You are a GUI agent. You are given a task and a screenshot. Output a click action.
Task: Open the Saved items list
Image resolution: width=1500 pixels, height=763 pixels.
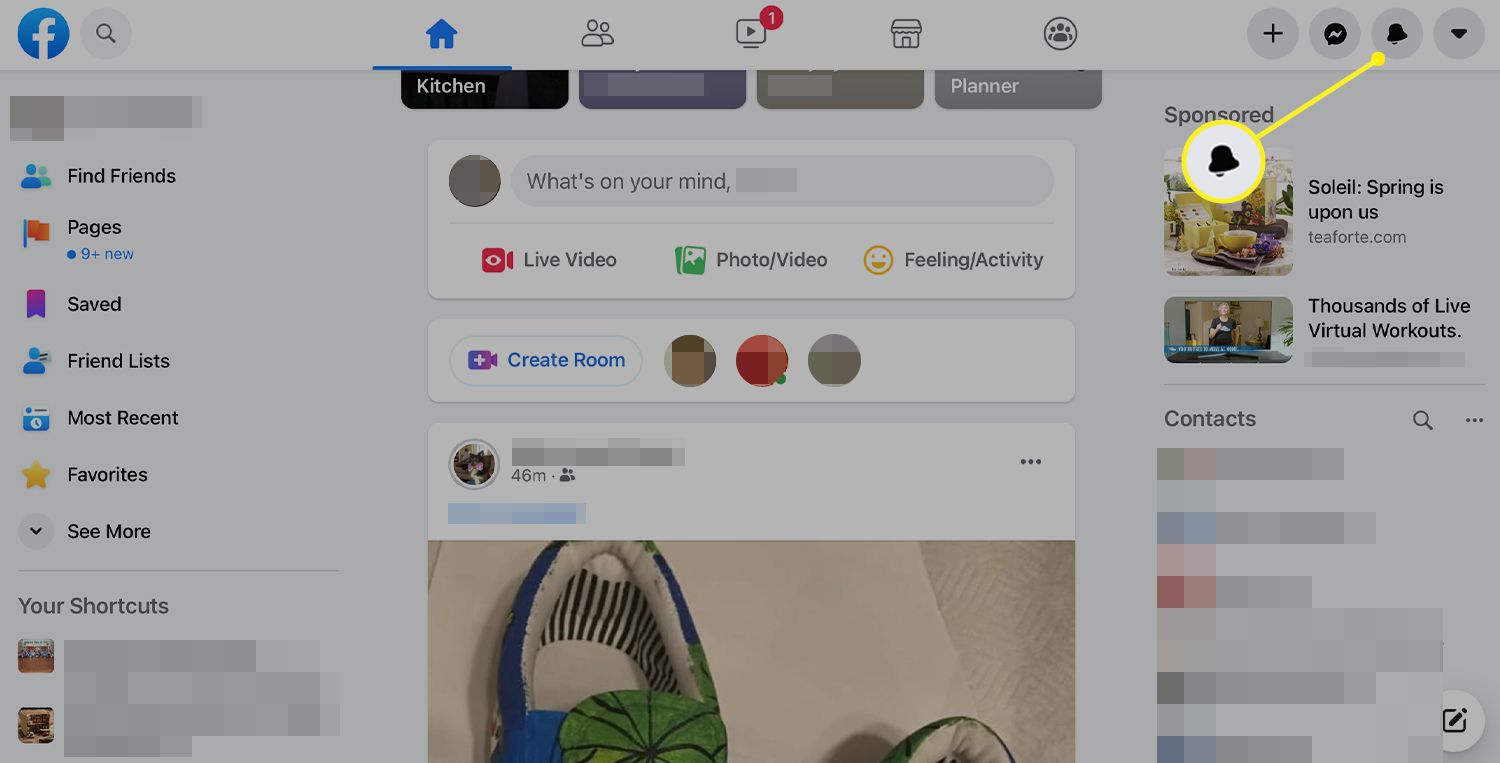pos(94,304)
